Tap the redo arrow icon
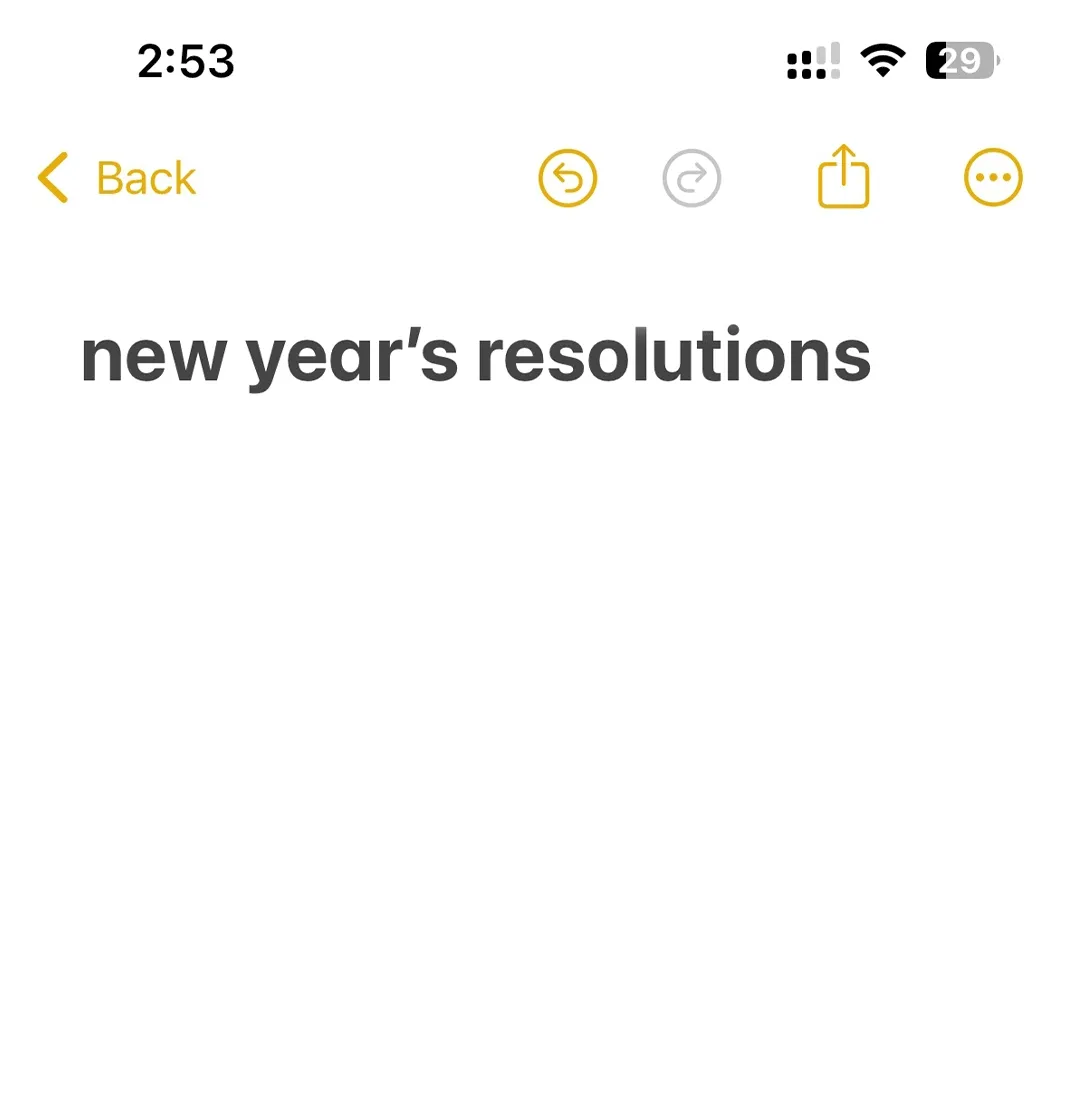Image resolution: width=1080 pixels, height=1119 pixels. (691, 178)
